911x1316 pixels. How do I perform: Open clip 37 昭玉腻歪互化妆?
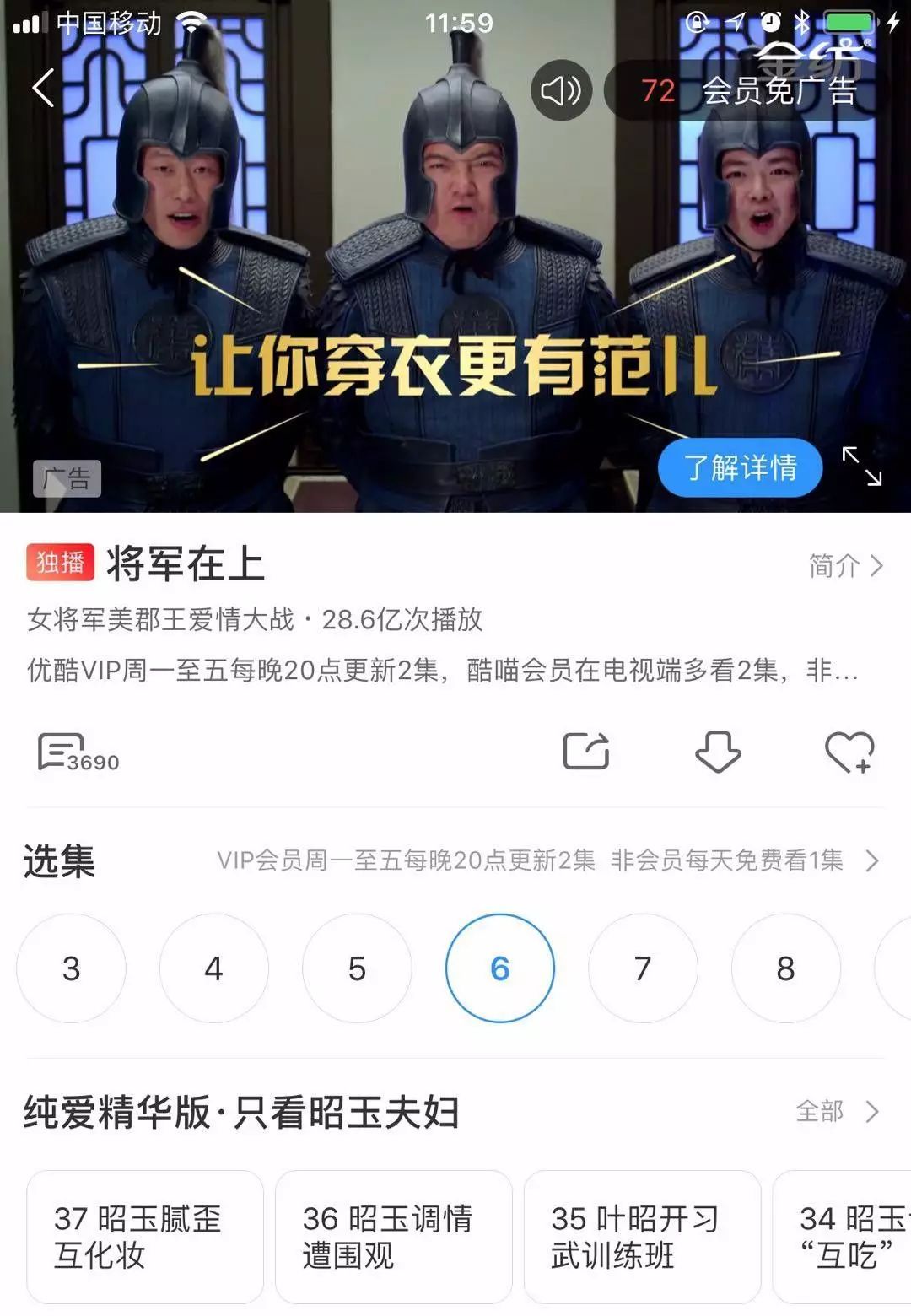coord(145,1237)
